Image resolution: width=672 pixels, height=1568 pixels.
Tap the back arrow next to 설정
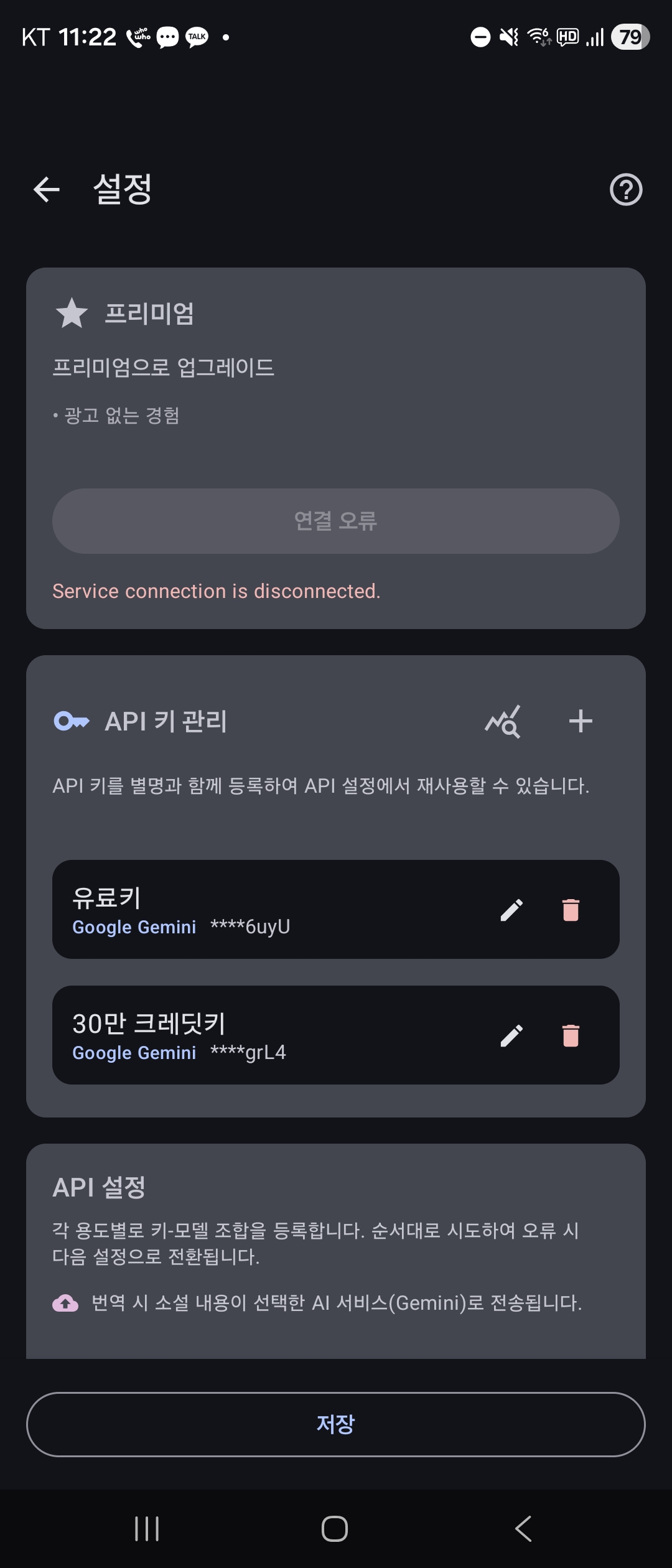[x=45, y=190]
